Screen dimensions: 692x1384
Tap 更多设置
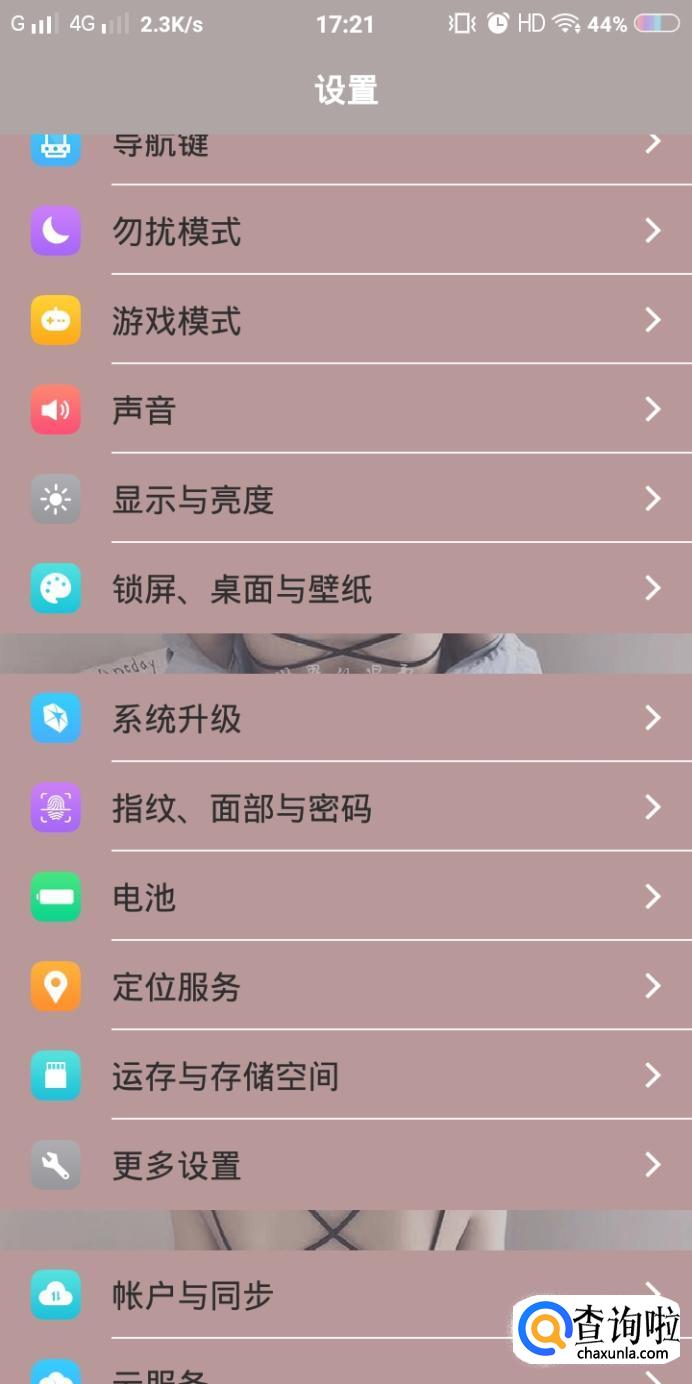pos(346,1165)
